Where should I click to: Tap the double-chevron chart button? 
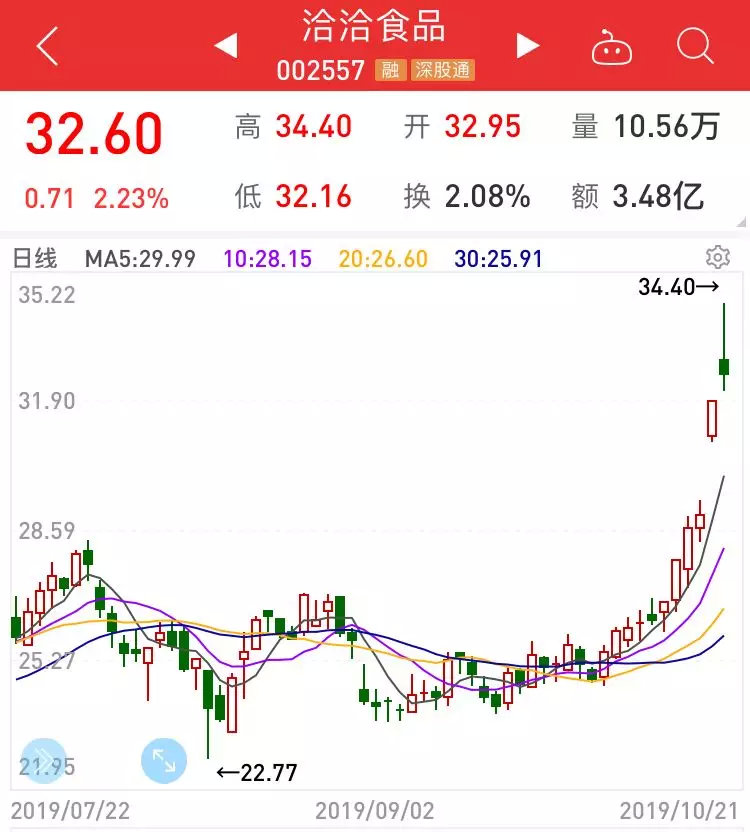[43, 761]
